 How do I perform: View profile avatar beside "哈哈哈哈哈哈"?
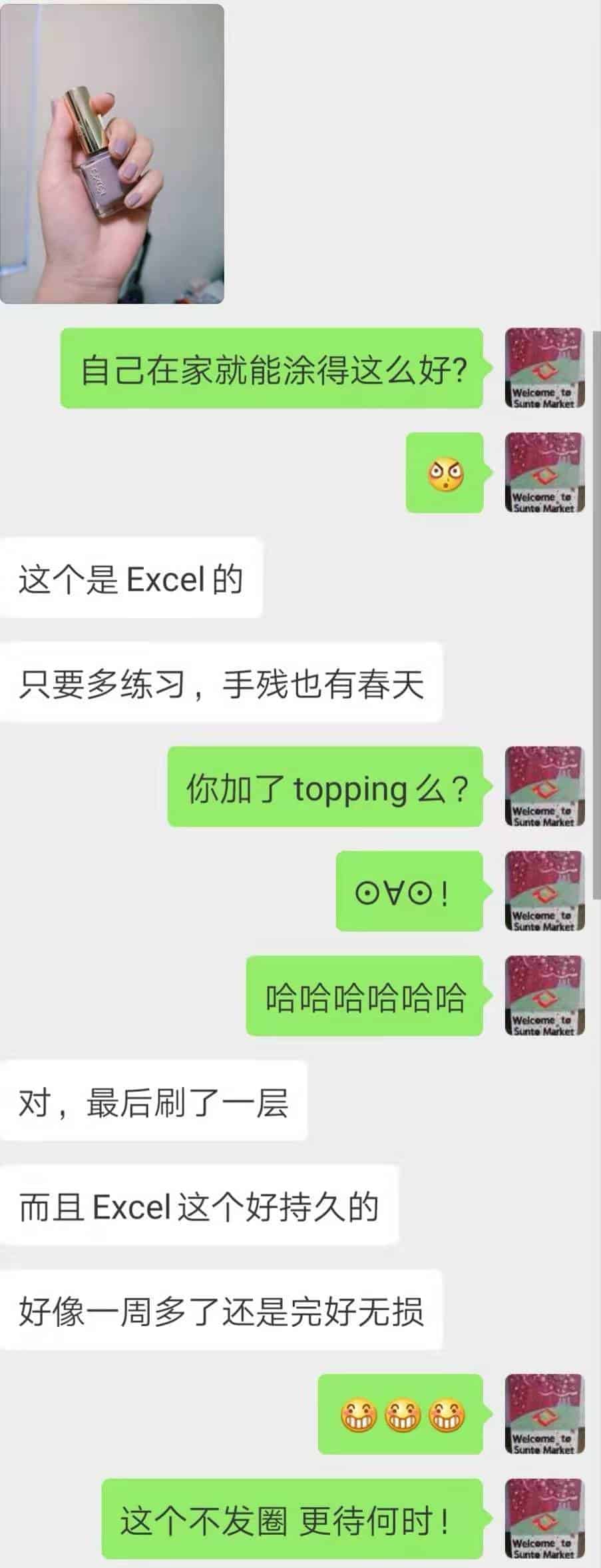tap(544, 996)
